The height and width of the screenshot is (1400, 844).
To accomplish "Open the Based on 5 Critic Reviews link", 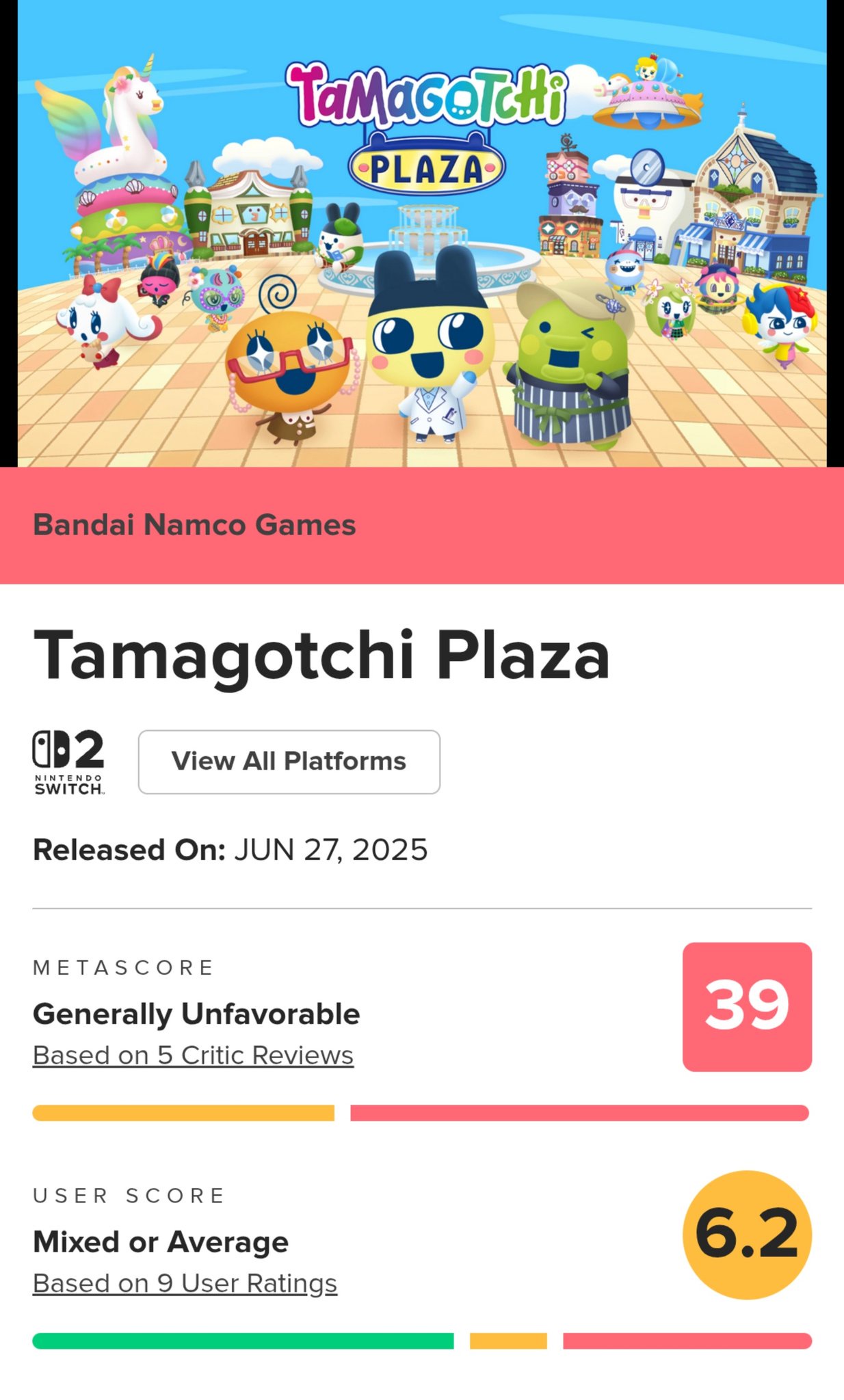I will pos(193,1055).
